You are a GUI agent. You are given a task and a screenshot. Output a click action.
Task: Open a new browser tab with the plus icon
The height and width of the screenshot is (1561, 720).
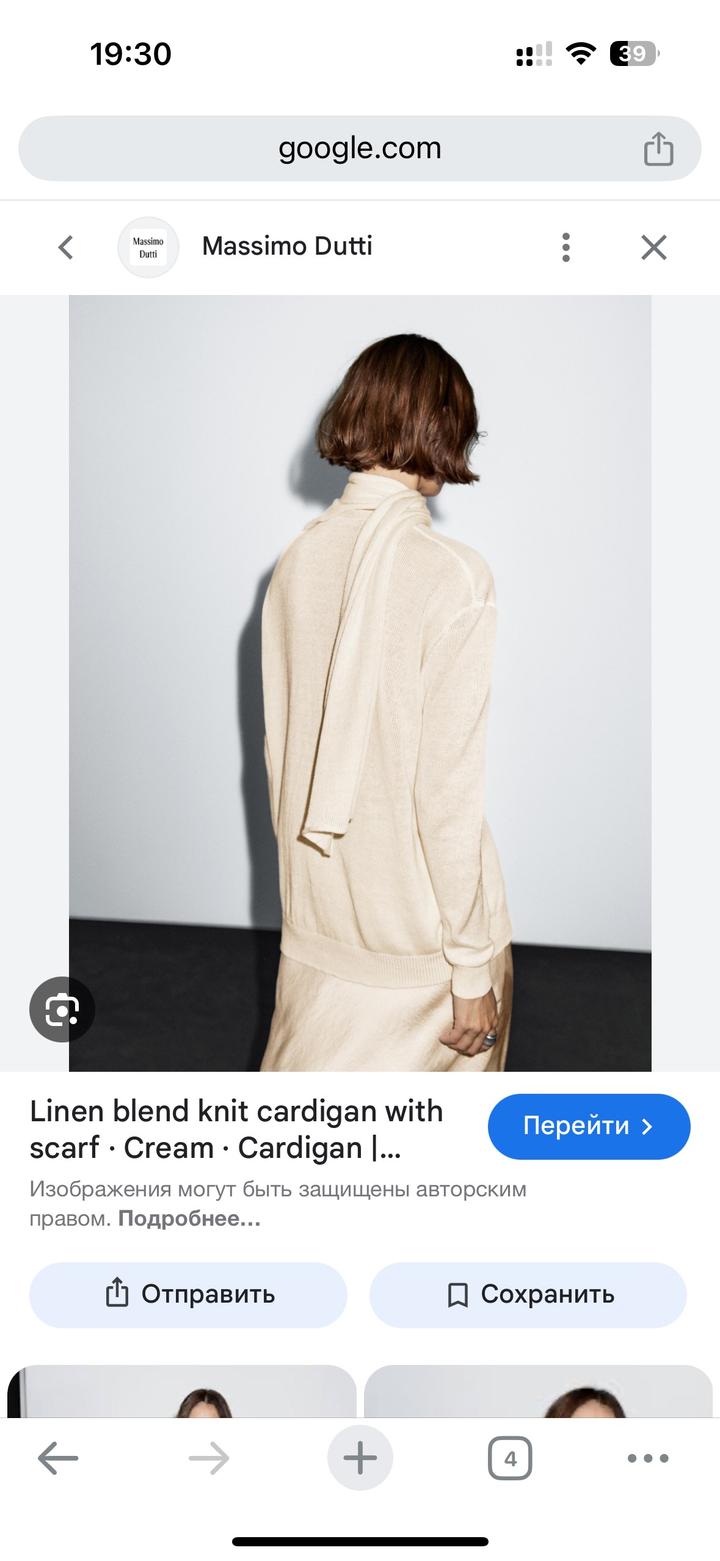(x=360, y=1457)
